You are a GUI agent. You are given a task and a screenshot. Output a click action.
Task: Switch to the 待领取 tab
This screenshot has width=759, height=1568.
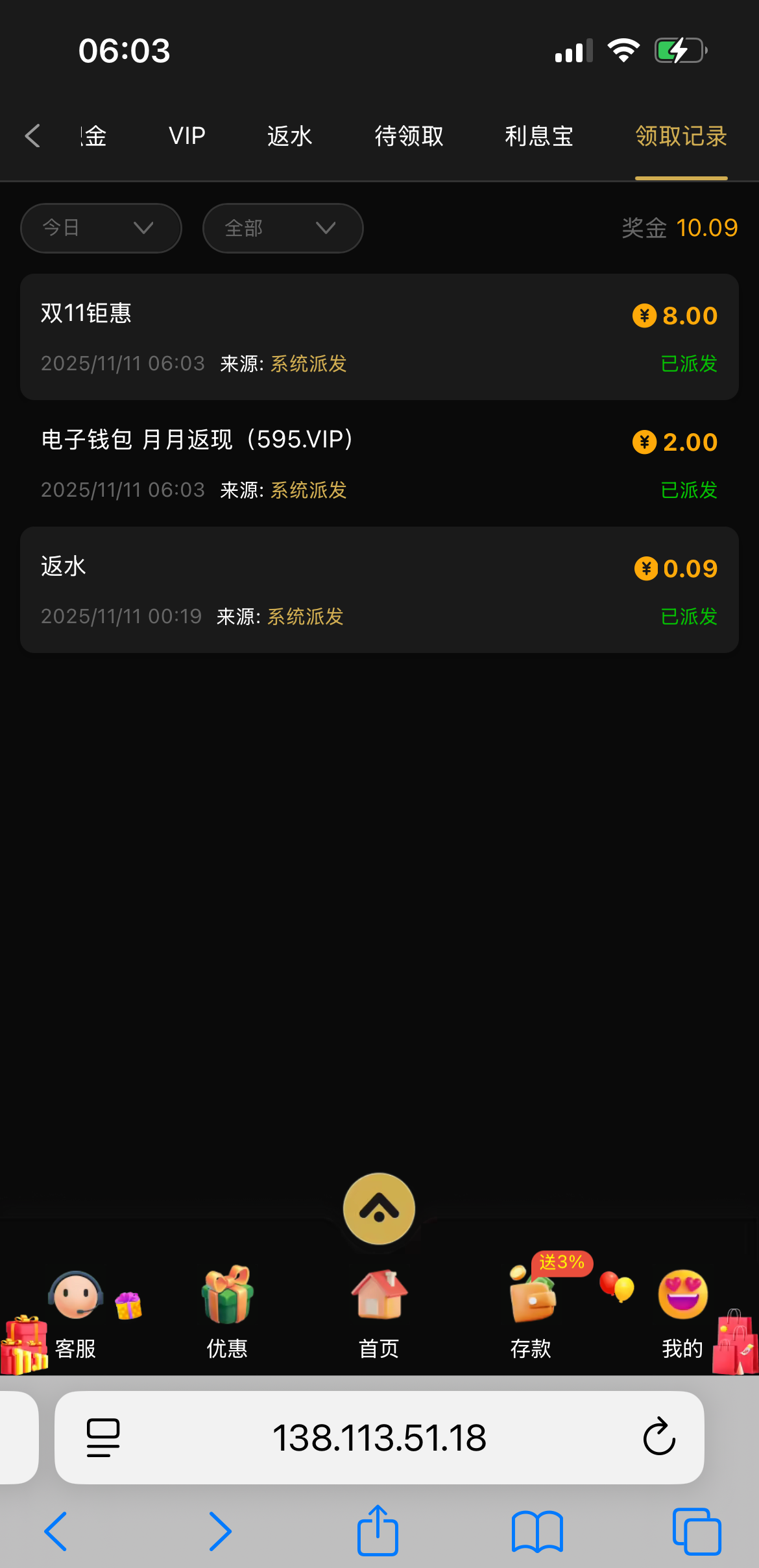coord(409,136)
